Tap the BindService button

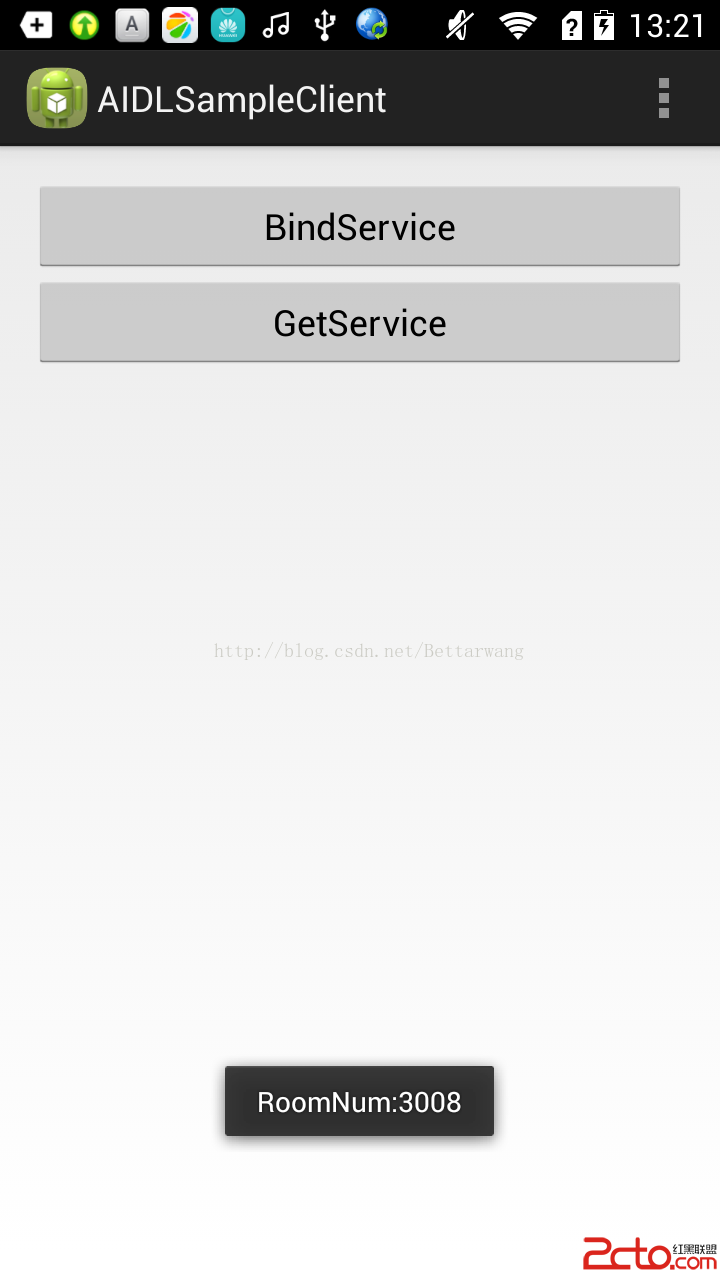(360, 226)
